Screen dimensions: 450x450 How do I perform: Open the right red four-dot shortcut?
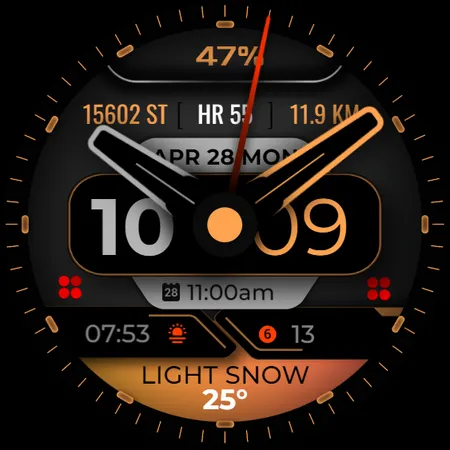point(379,289)
